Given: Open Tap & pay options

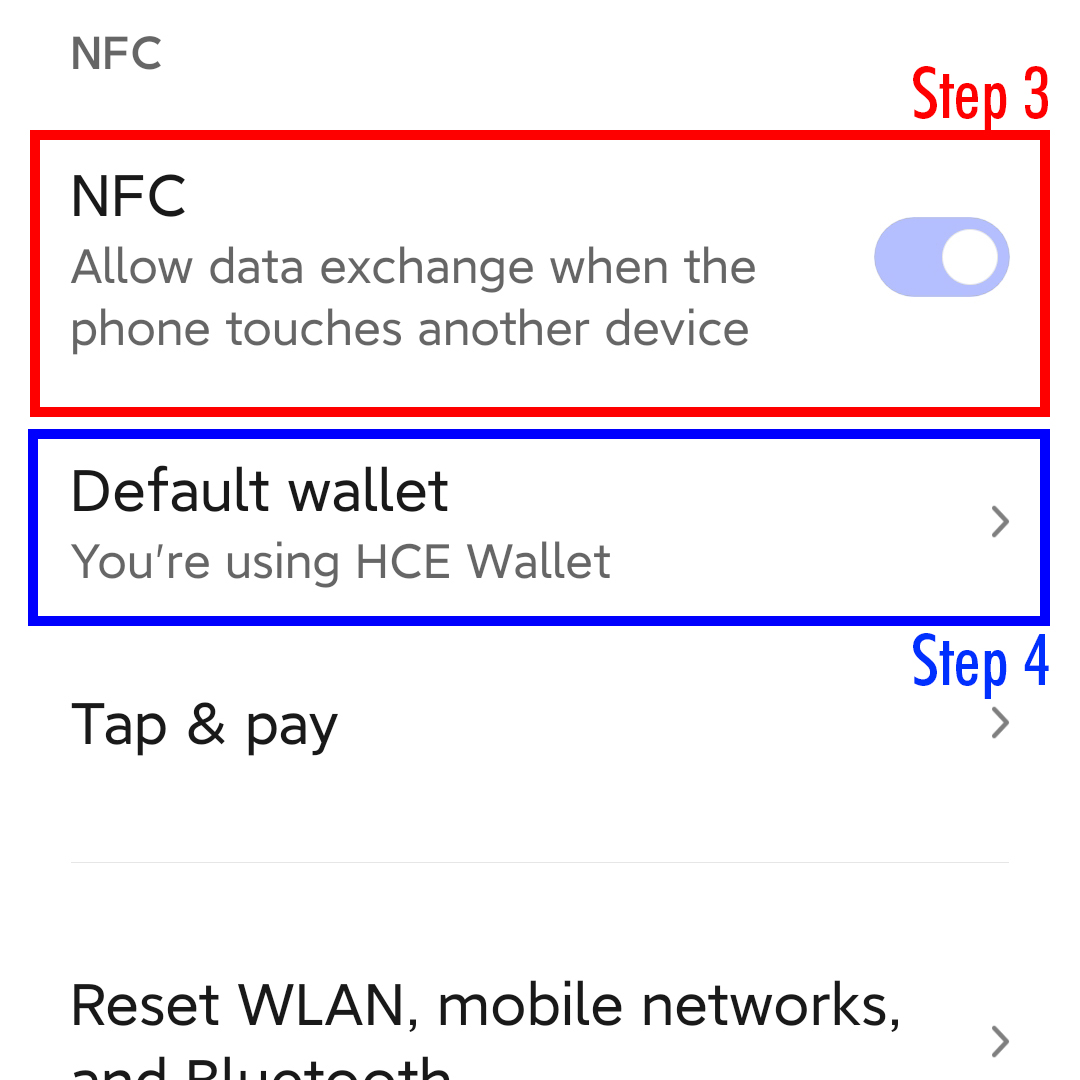Looking at the screenshot, I should pos(540,725).
